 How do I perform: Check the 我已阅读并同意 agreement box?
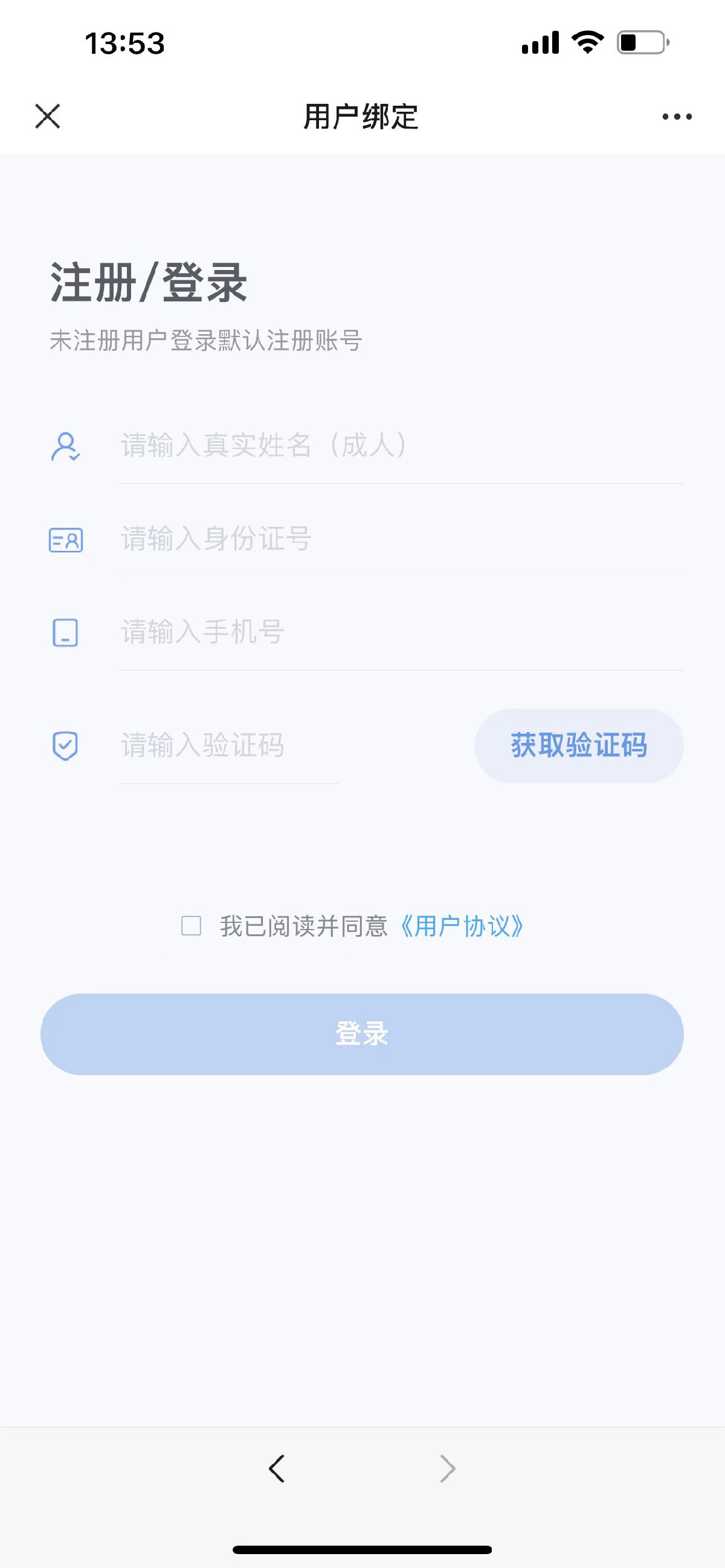coord(191,926)
